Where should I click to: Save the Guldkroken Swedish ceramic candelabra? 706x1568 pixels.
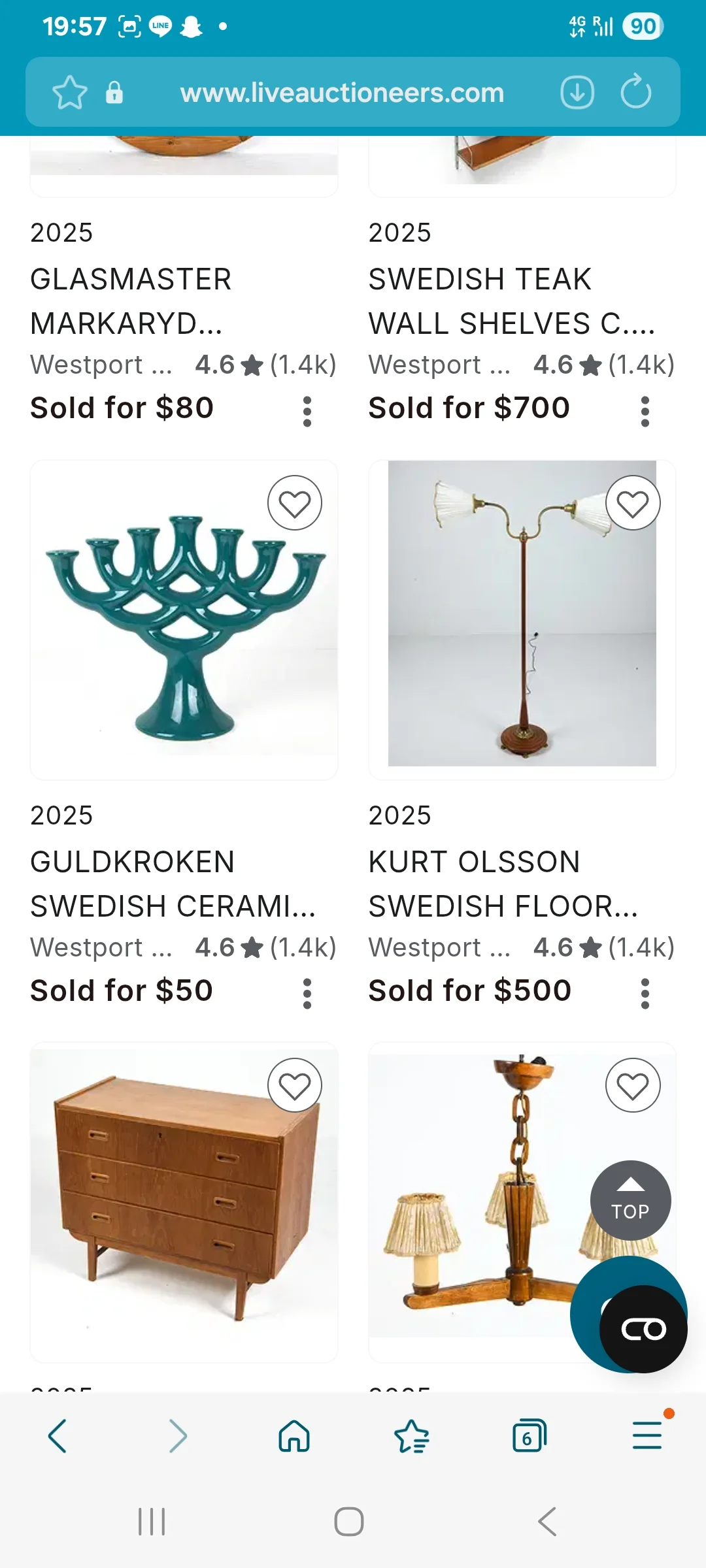(295, 503)
